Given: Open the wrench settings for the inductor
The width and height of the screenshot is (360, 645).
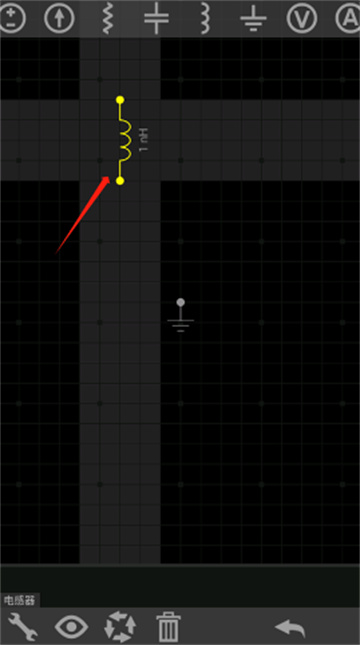Looking at the screenshot, I should pyautogui.click(x=23, y=626).
